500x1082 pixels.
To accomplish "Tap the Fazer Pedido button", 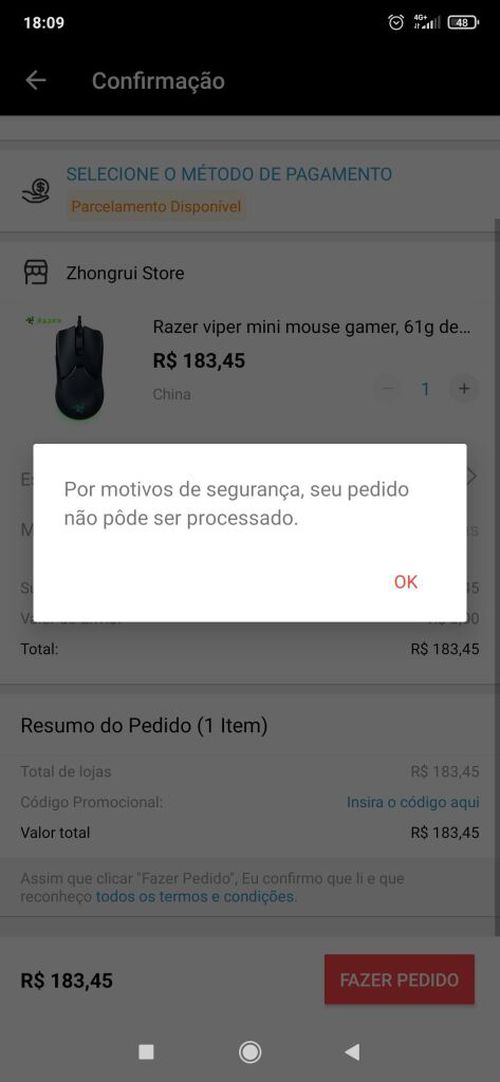I will click(x=399, y=980).
